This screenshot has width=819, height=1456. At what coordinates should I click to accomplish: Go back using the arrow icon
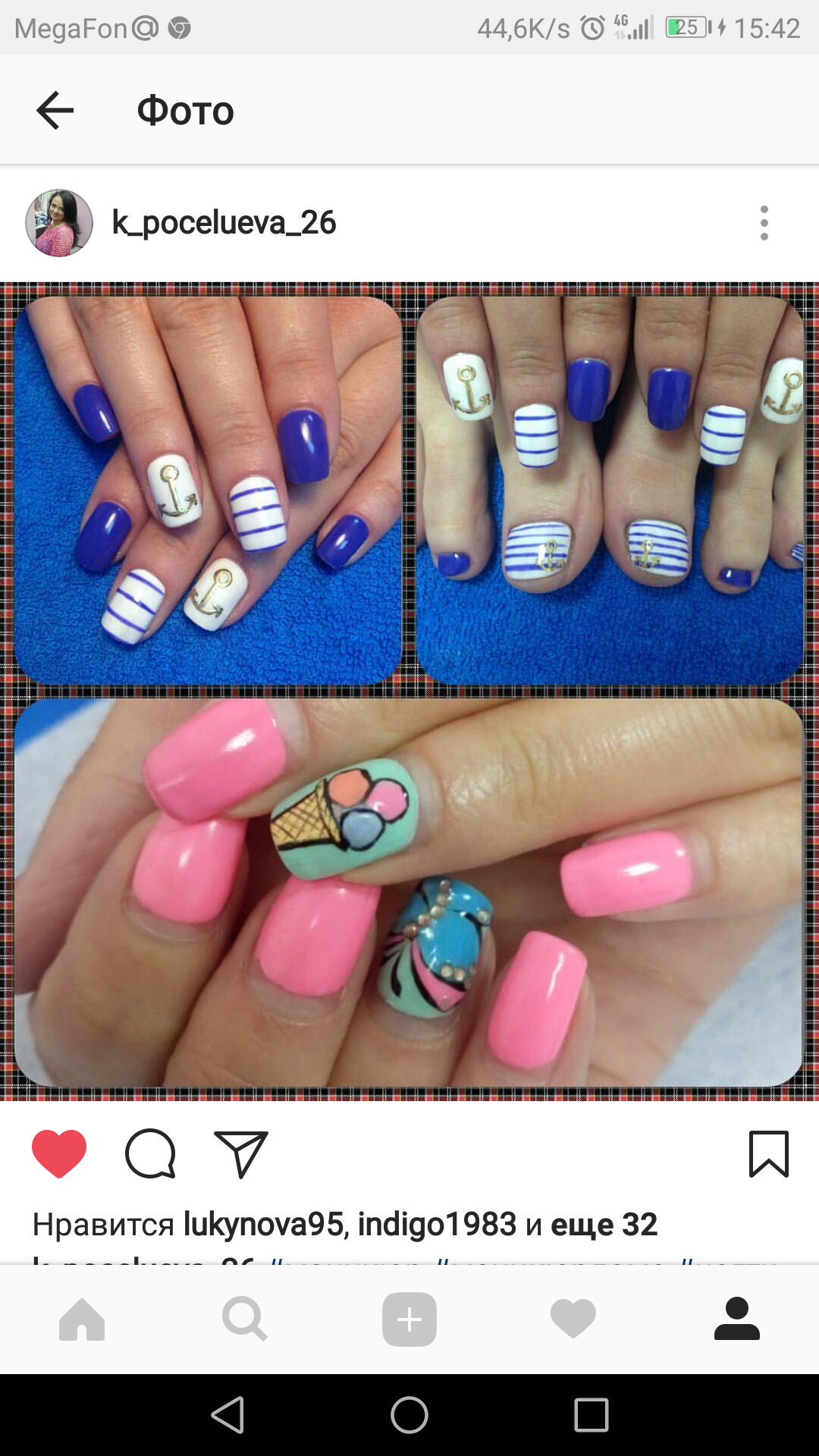coord(55,111)
